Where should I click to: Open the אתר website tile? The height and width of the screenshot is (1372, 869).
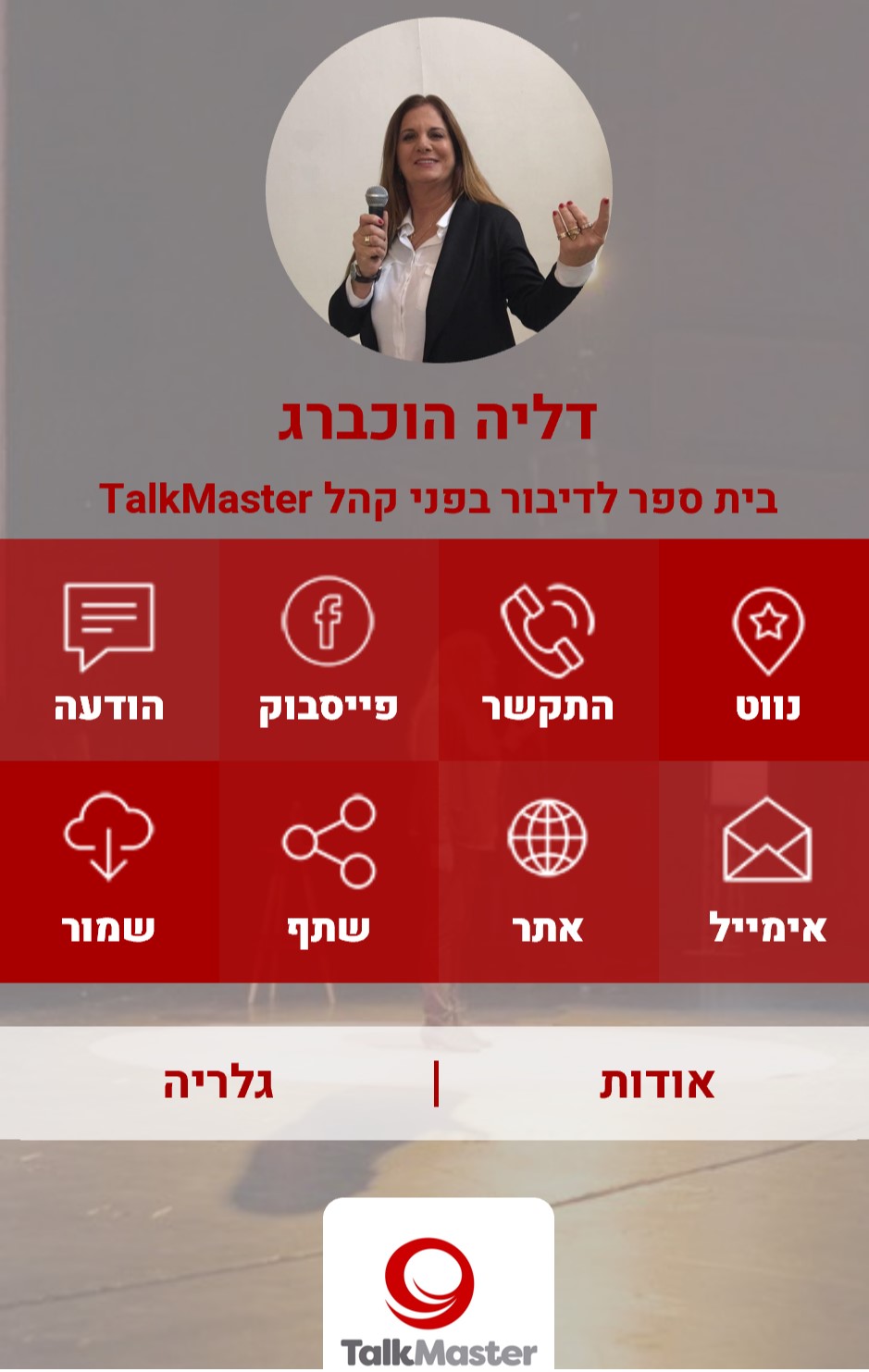tap(548, 871)
